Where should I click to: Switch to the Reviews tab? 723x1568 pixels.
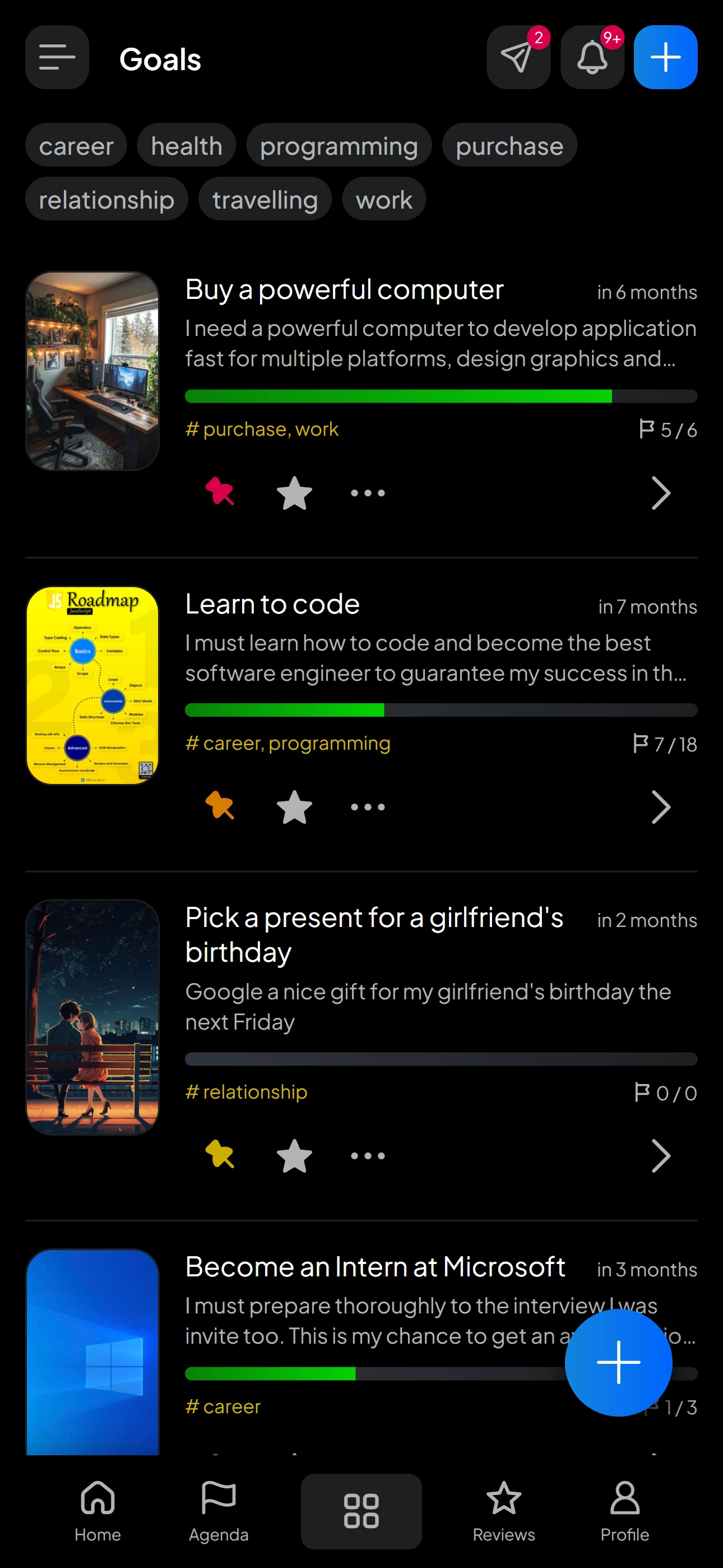coord(504,1511)
